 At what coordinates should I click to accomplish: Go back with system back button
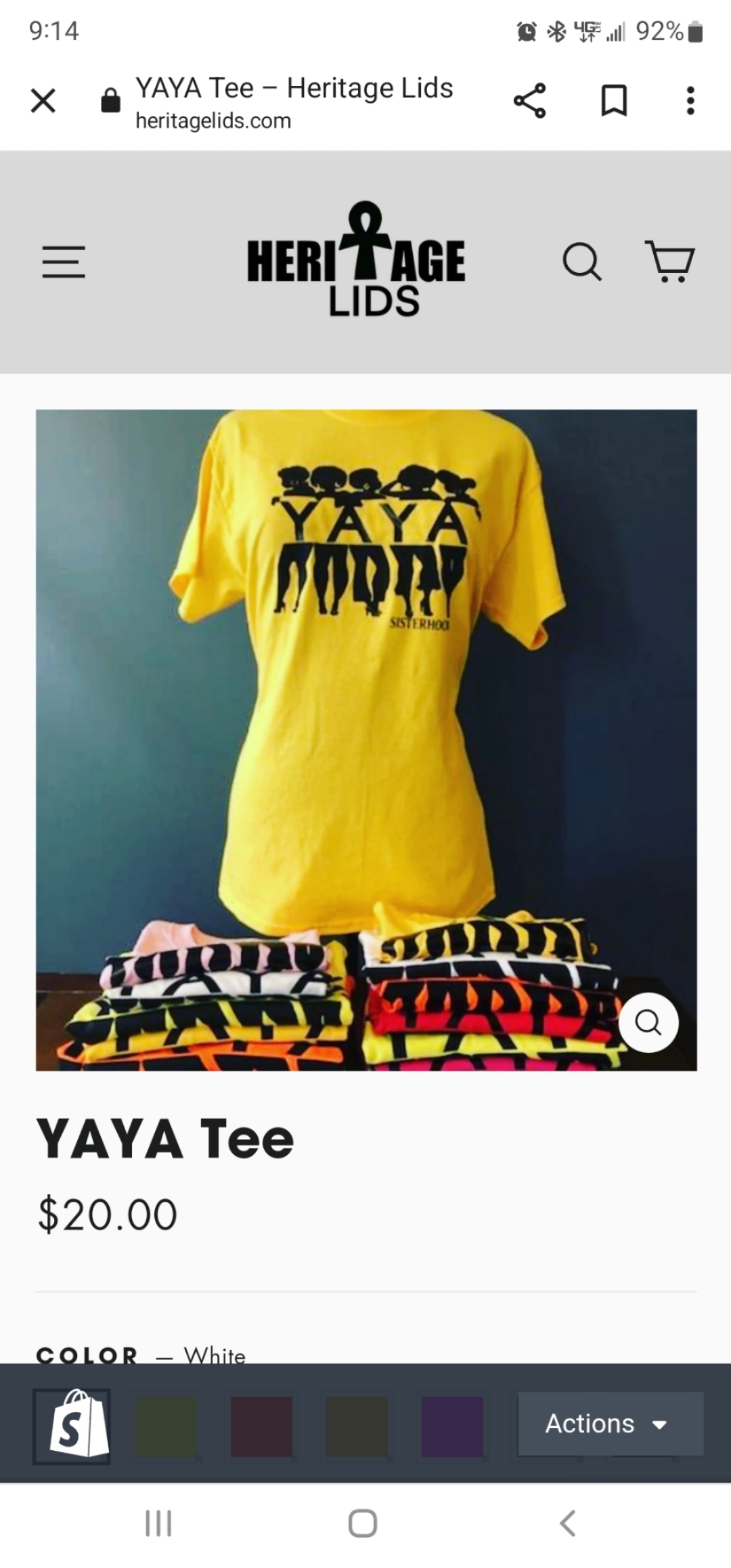tap(568, 1523)
